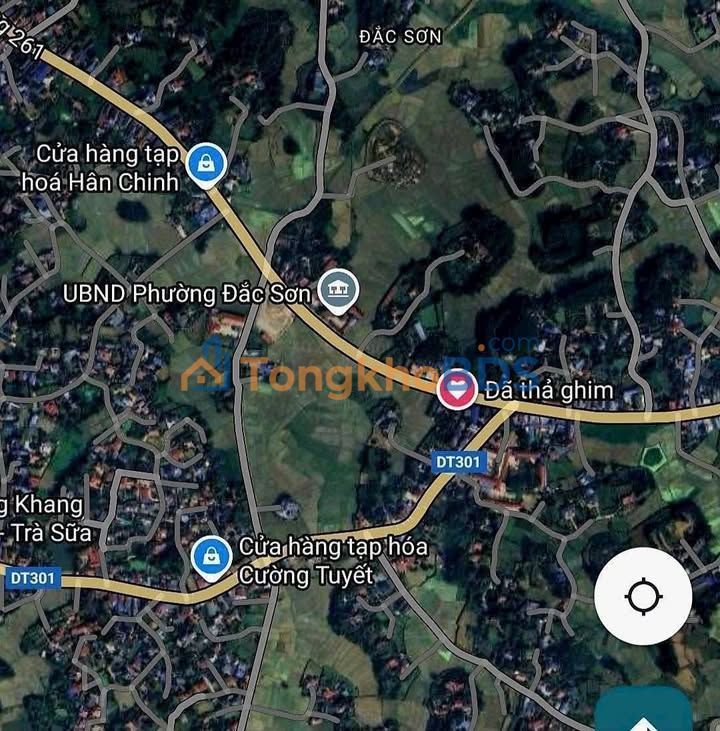Open Cửa hàng tạp hóa Cường Tuyết store pin
Image resolution: width=720 pixels, height=731 pixels.
point(211,558)
